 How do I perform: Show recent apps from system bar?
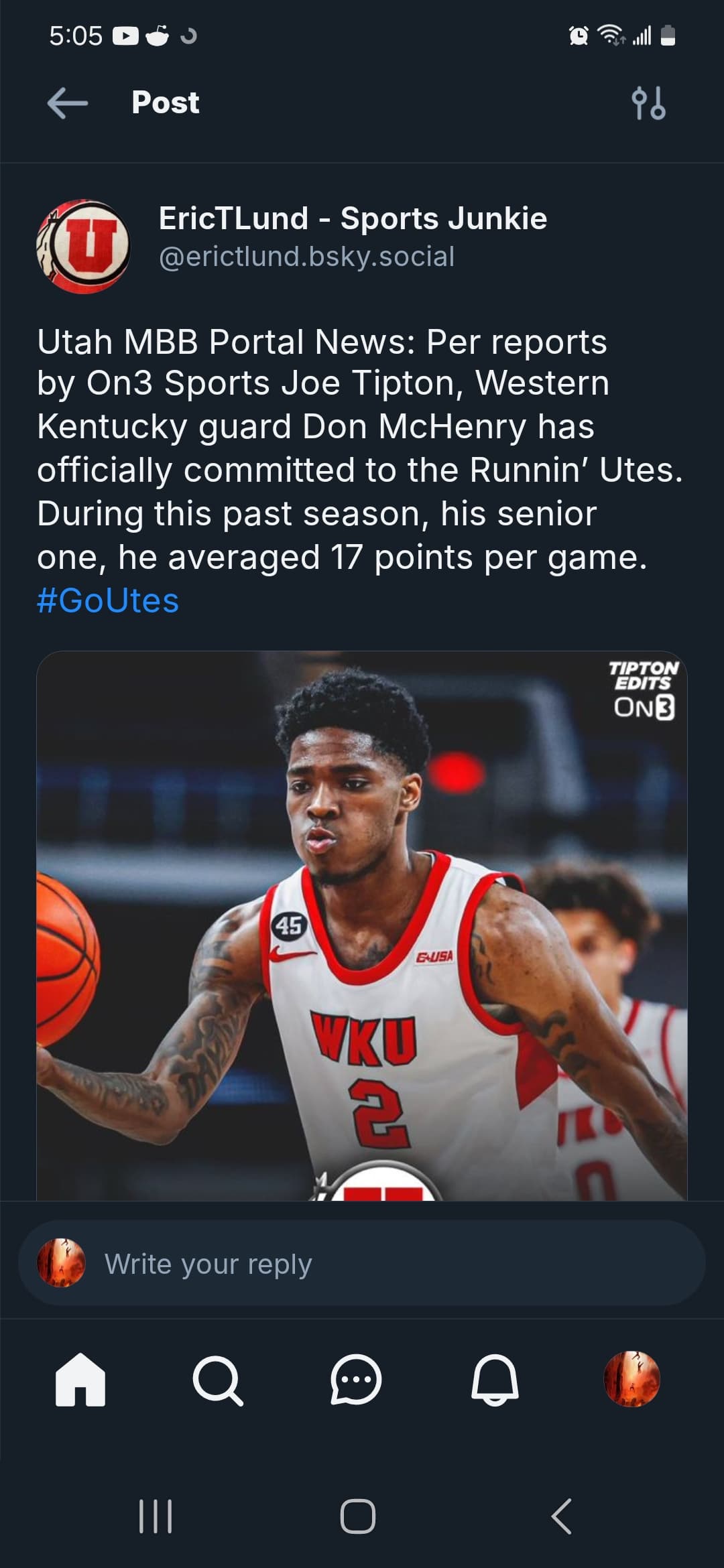coord(156,1516)
